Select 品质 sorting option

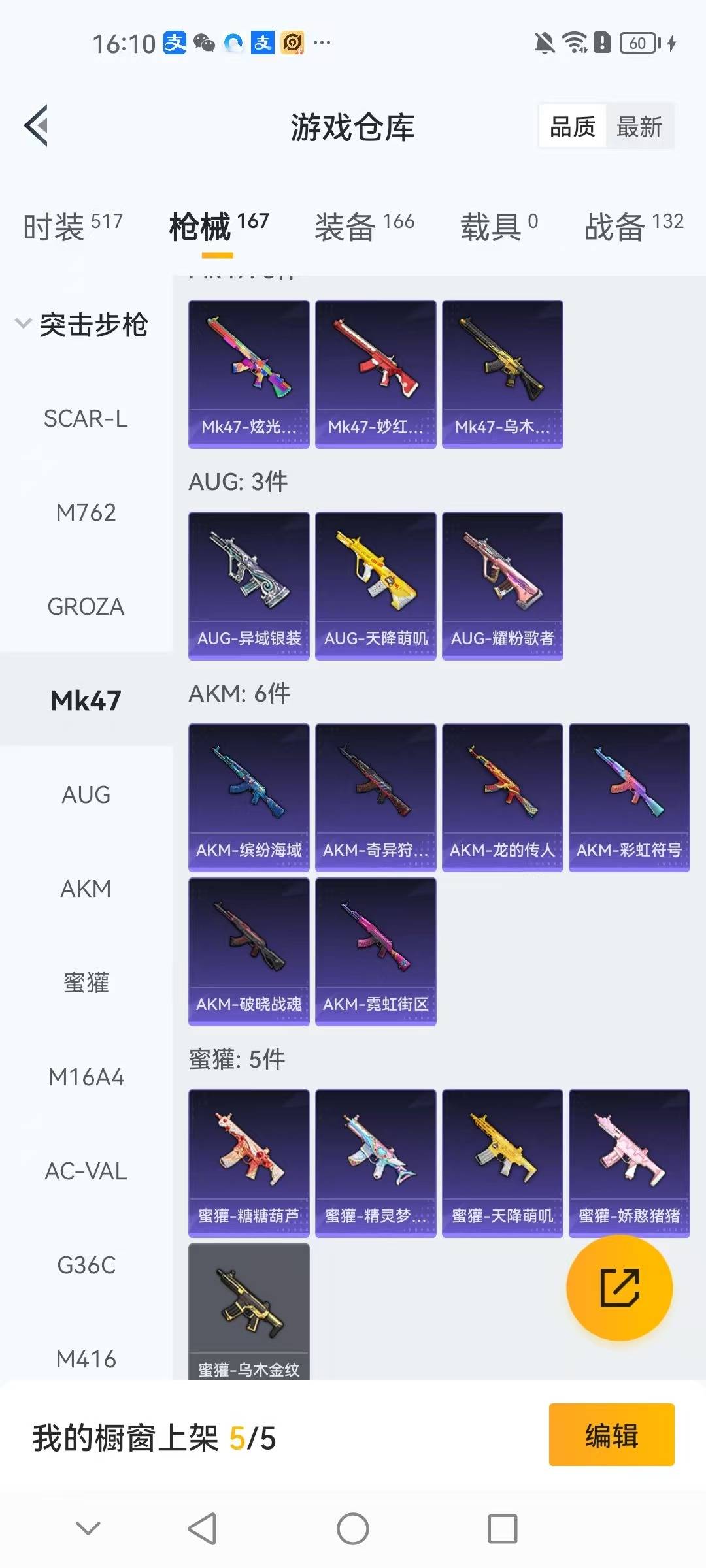[571, 126]
